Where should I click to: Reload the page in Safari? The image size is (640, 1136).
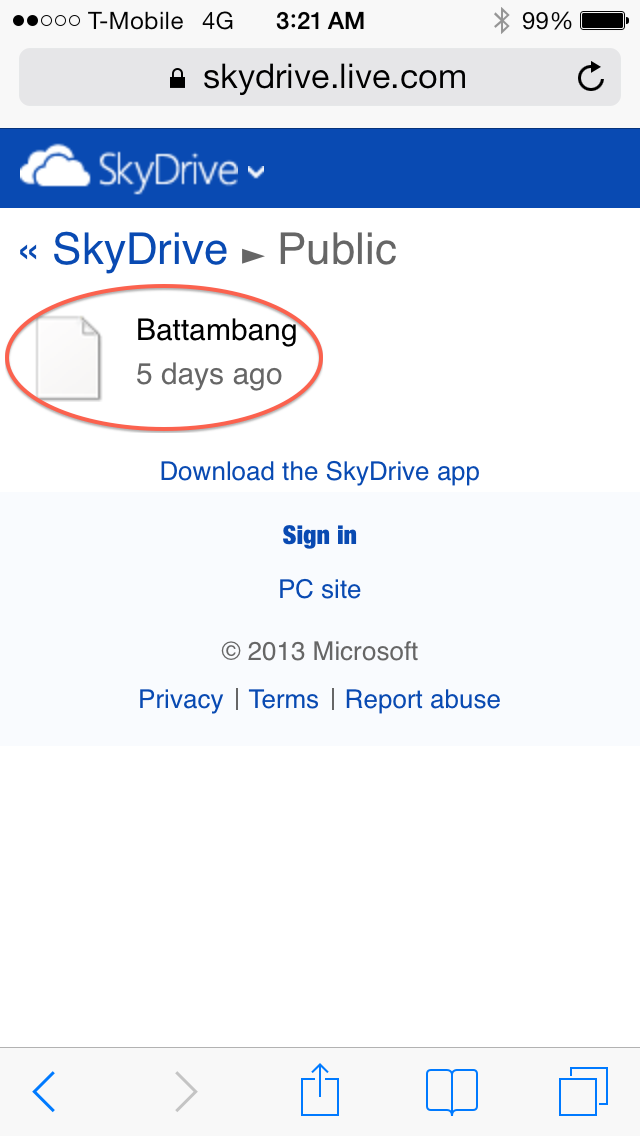[591, 77]
